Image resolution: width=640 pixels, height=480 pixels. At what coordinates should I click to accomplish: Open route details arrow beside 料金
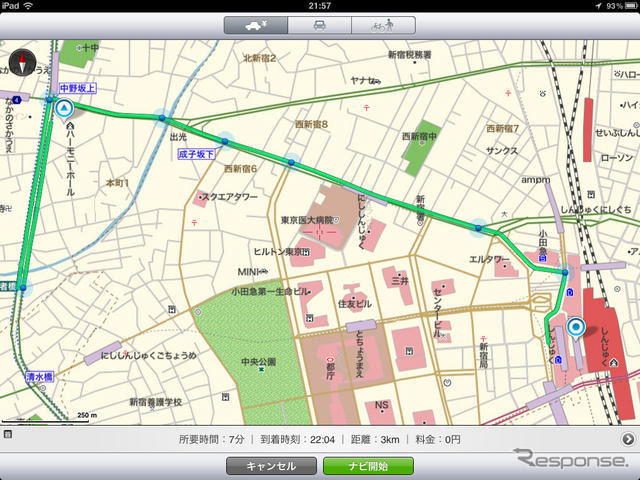627,438
